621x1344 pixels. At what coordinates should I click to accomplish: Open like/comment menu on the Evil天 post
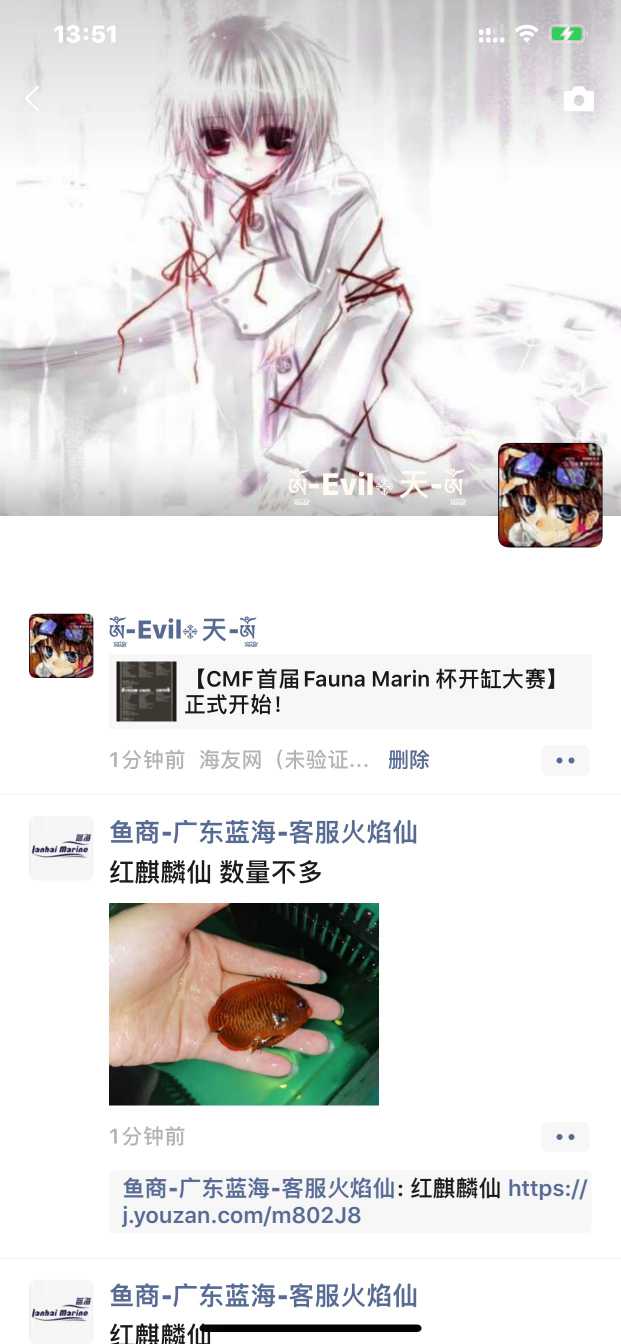[x=565, y=760]
